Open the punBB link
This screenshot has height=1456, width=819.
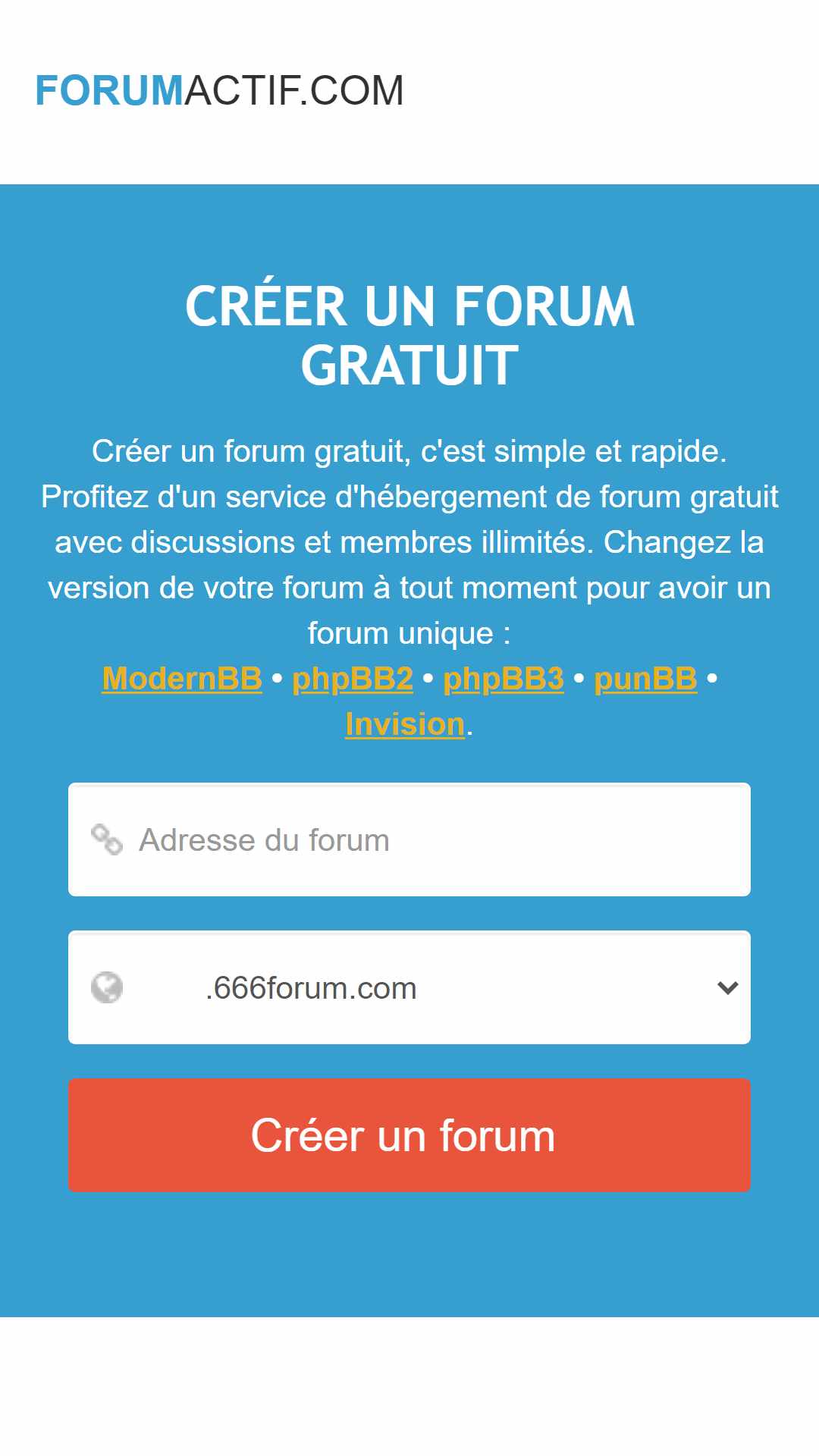click(645, 679)
